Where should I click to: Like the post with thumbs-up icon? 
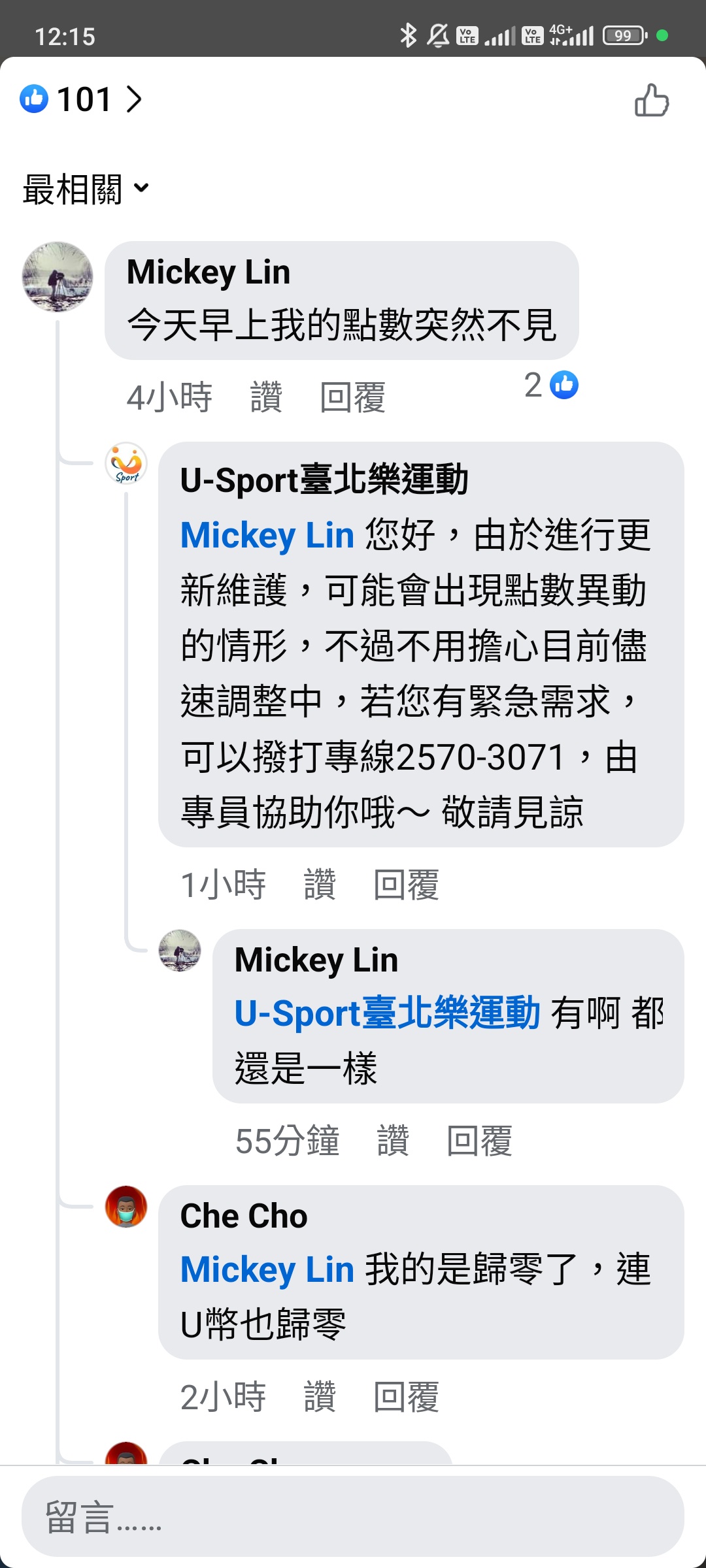[x=652, y=101]
